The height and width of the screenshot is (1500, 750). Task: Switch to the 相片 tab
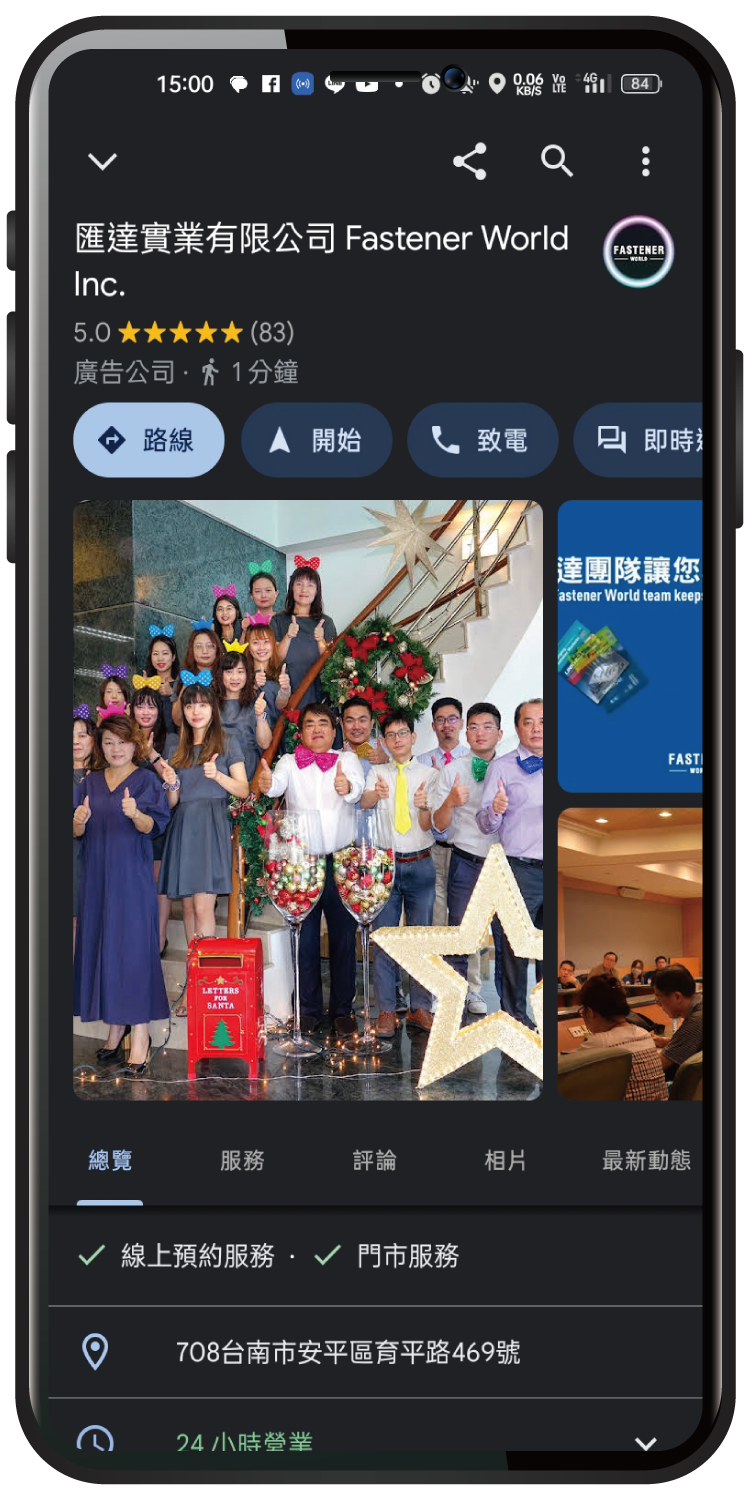[505, 1160]
